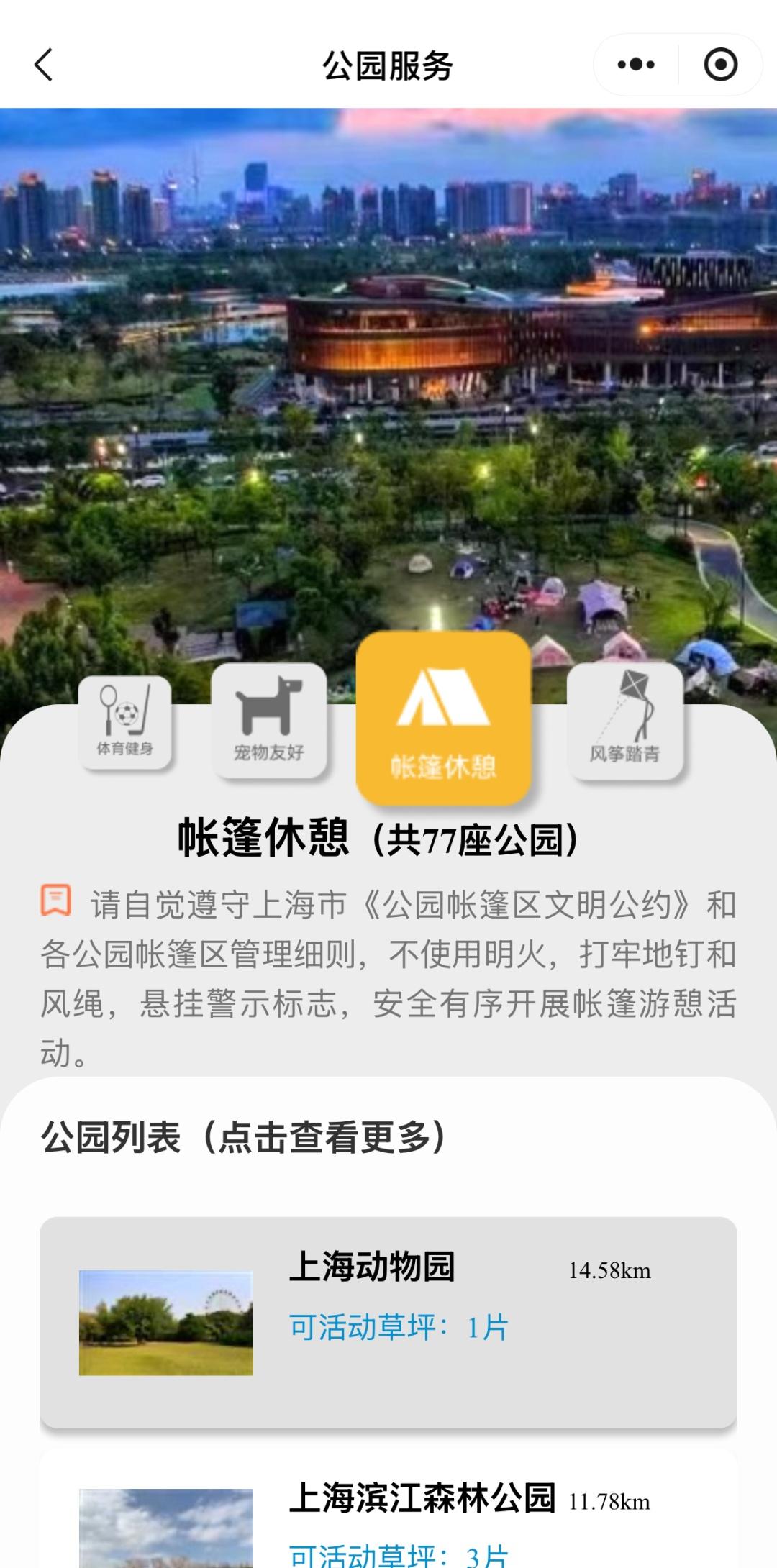Choose the 风筝踏青 category

coord(624,721)
